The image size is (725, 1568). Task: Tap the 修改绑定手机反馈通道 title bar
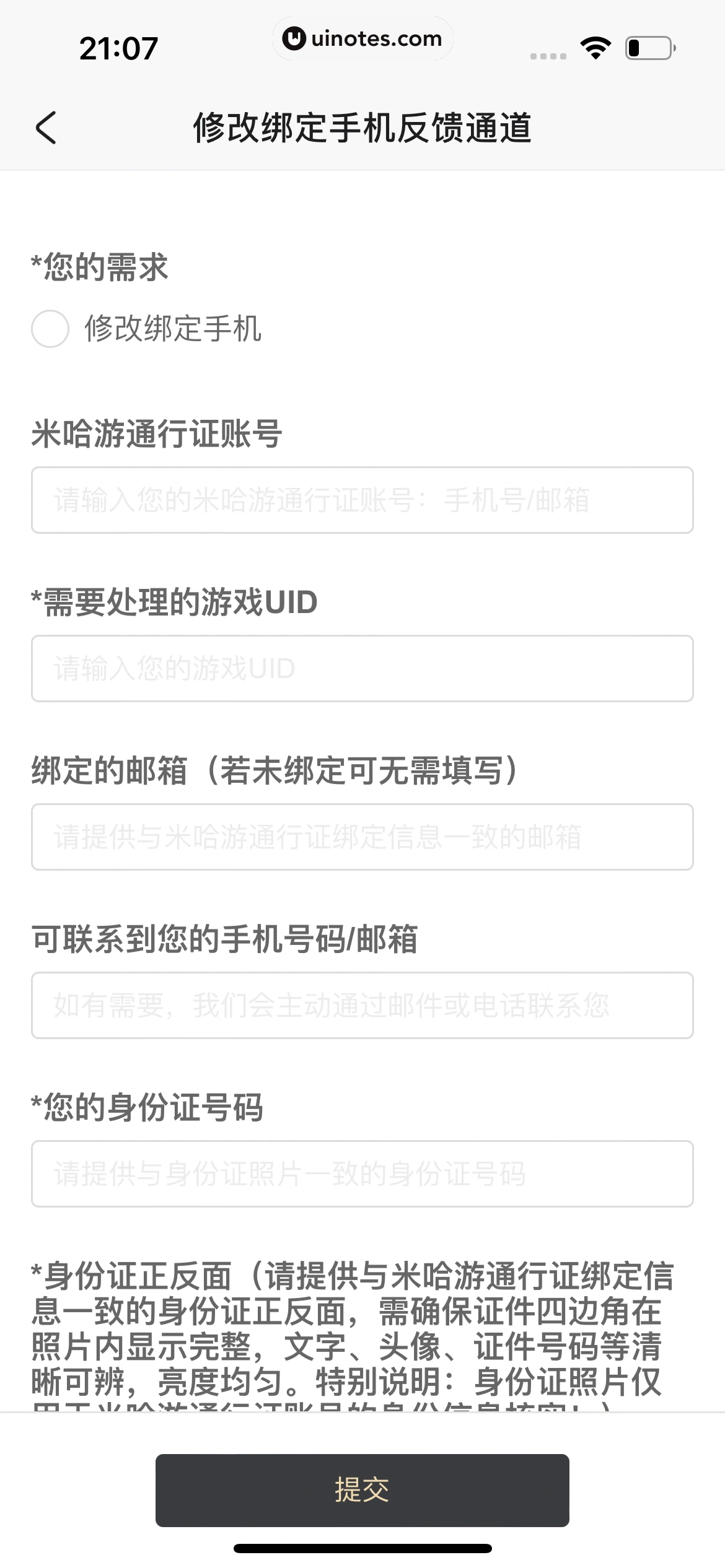click(x=362, y=127)
